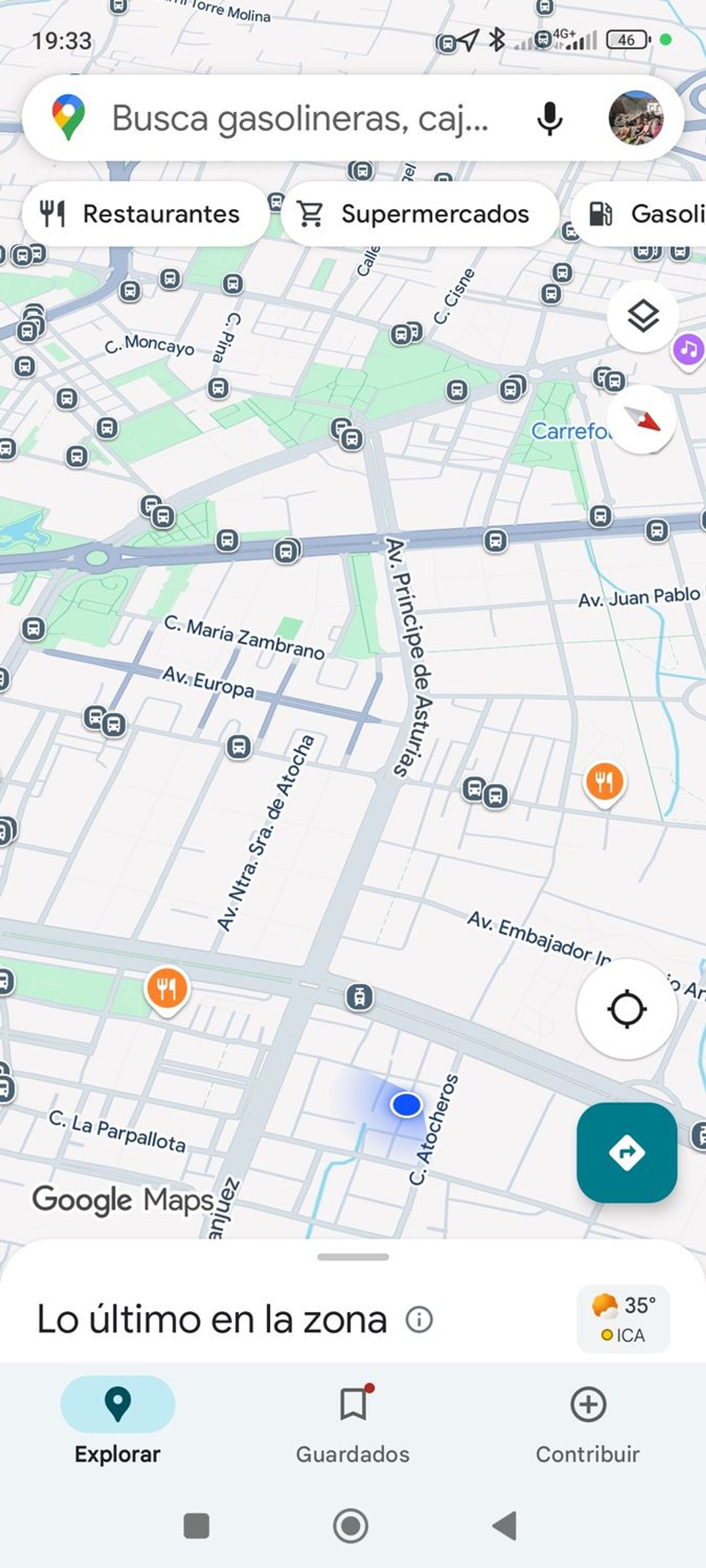Tap the system home button
This screenshot has width=706, height=1568.
point(351,1526)
